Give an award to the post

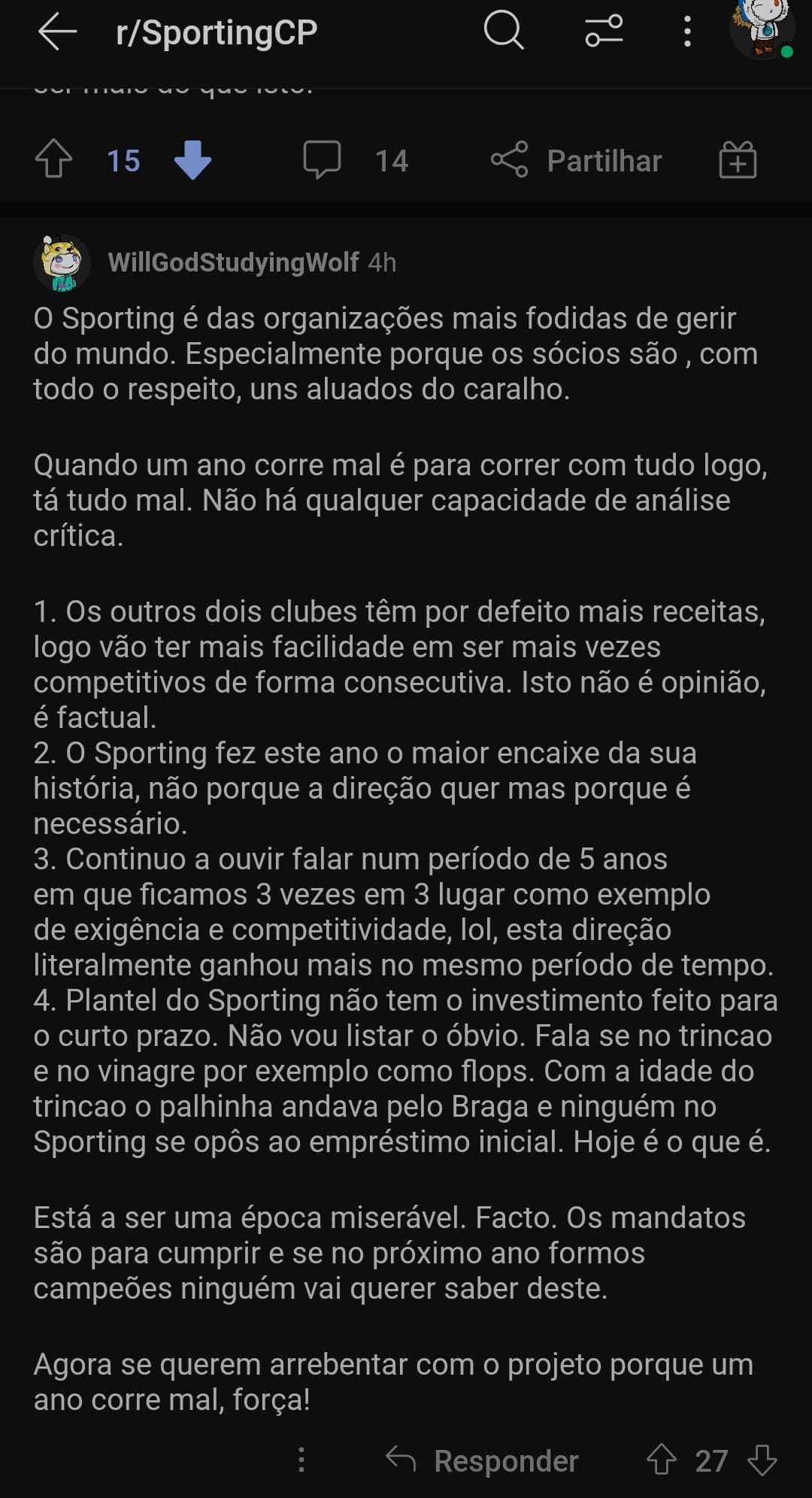tap(738, 160)
